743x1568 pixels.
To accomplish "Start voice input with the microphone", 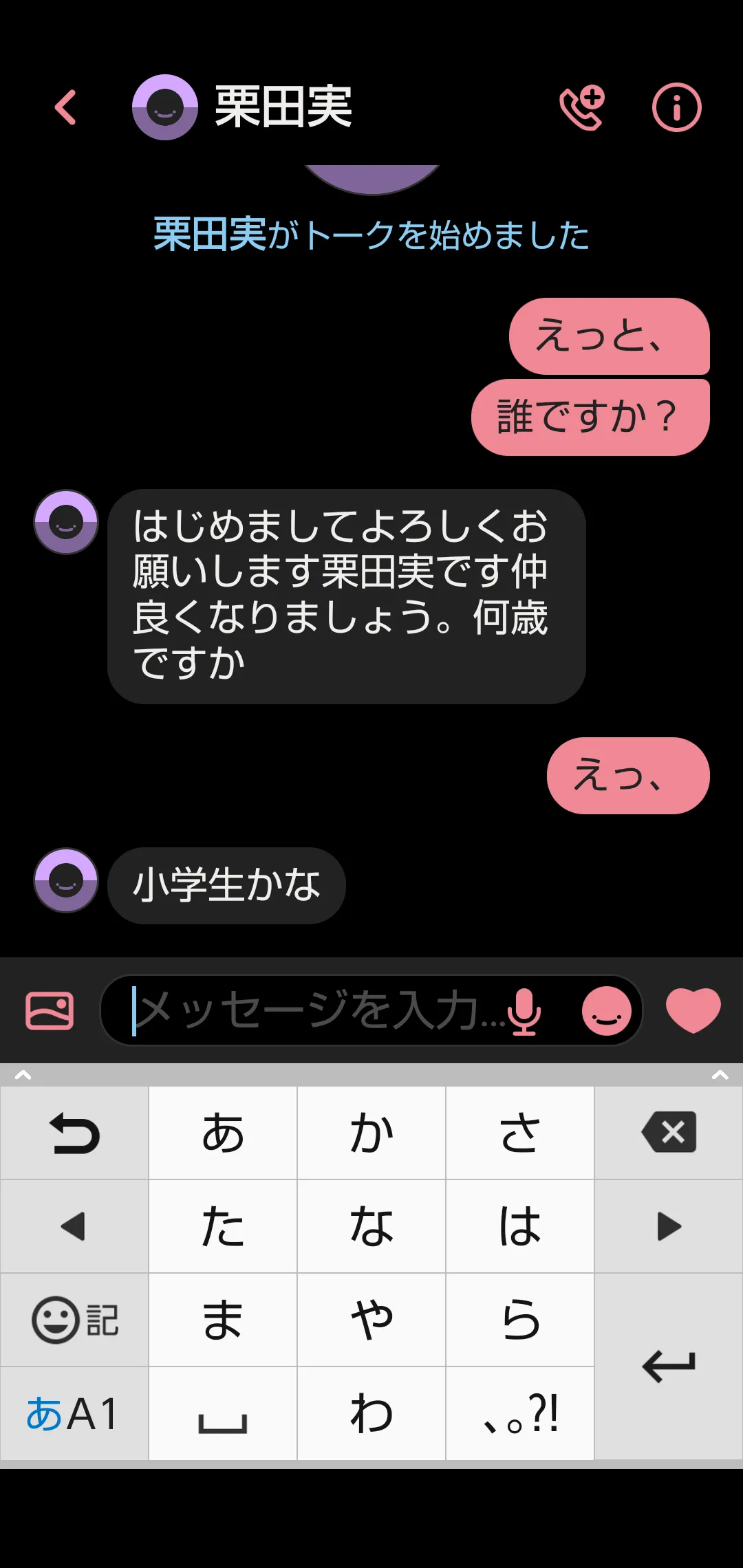I will click(524, 1011).
